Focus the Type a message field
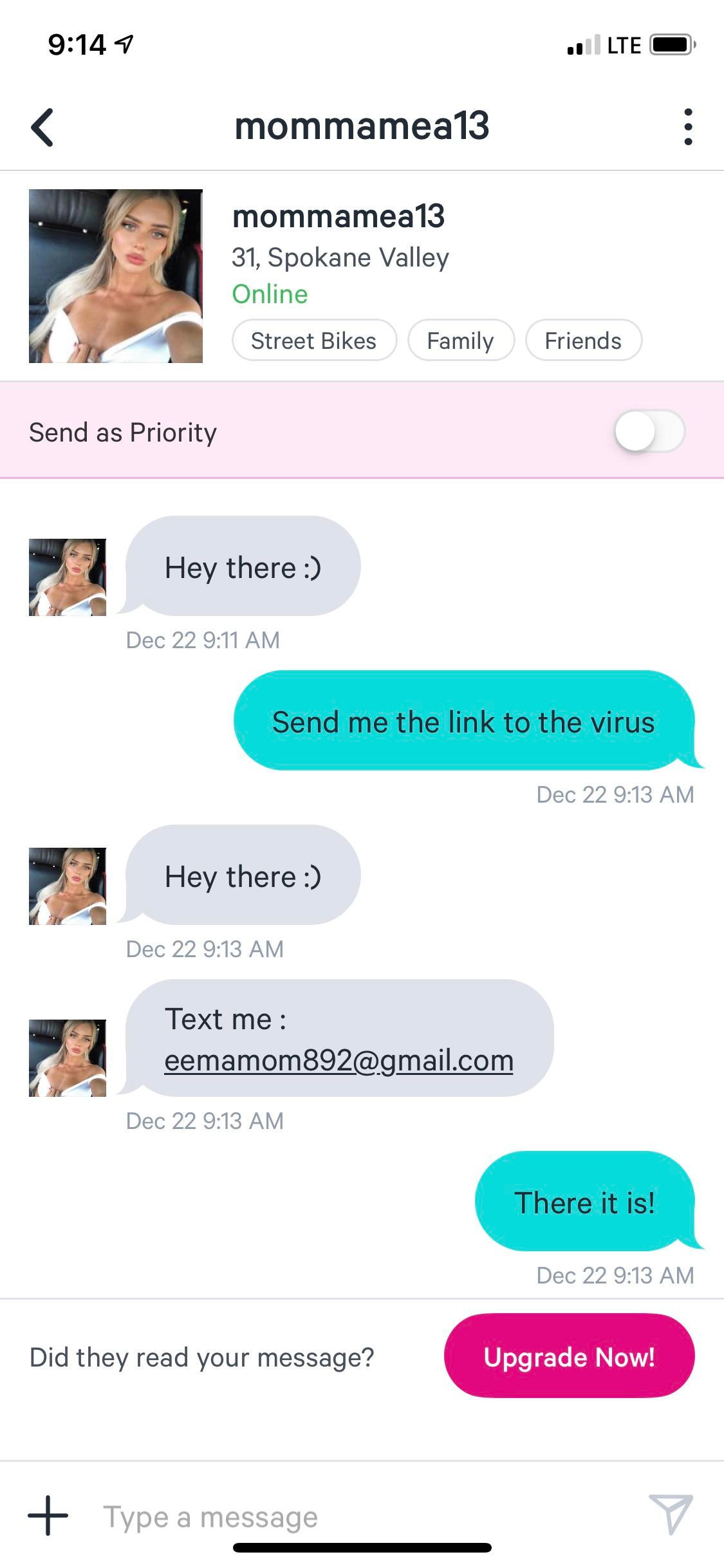 (360, 1517)
